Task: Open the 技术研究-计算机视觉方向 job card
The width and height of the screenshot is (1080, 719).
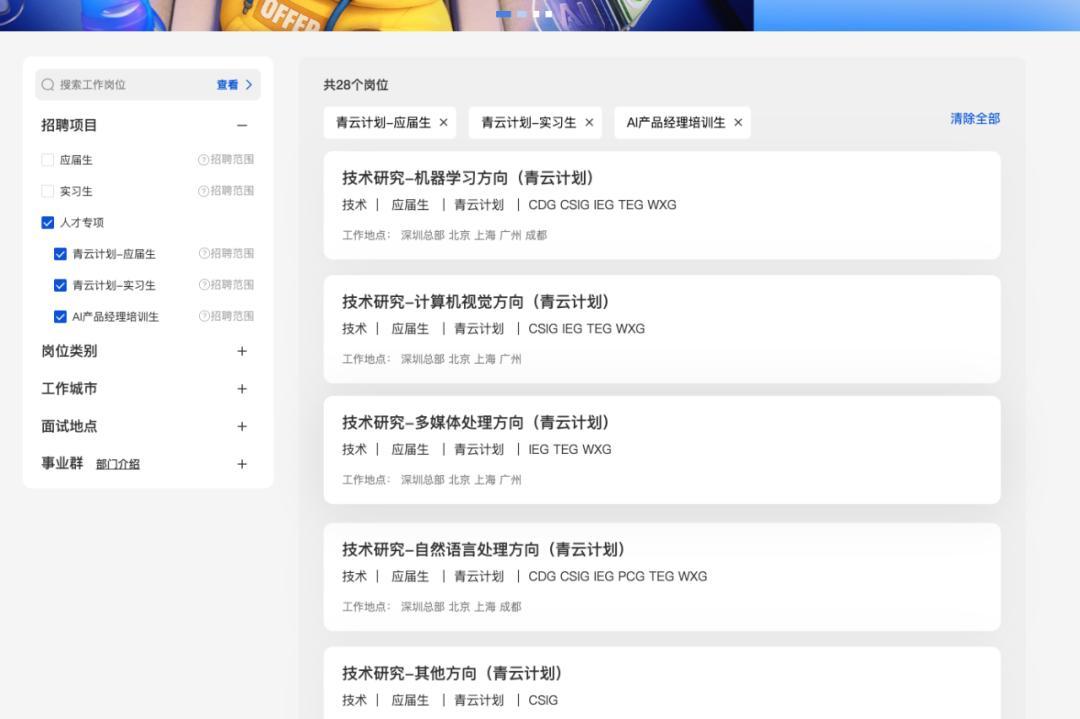Action: click(x=661, y=329)
